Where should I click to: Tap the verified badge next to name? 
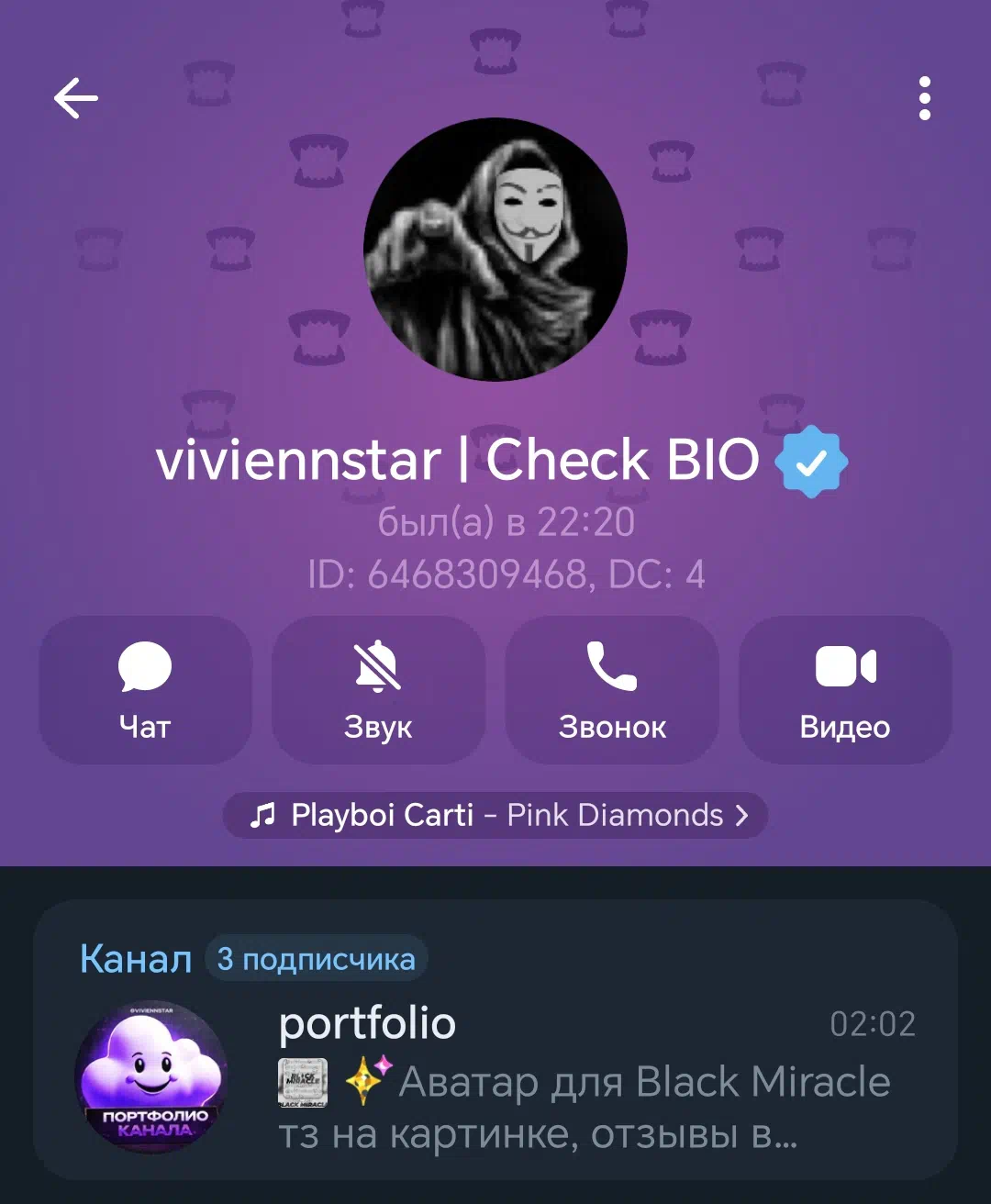point(811,462)
